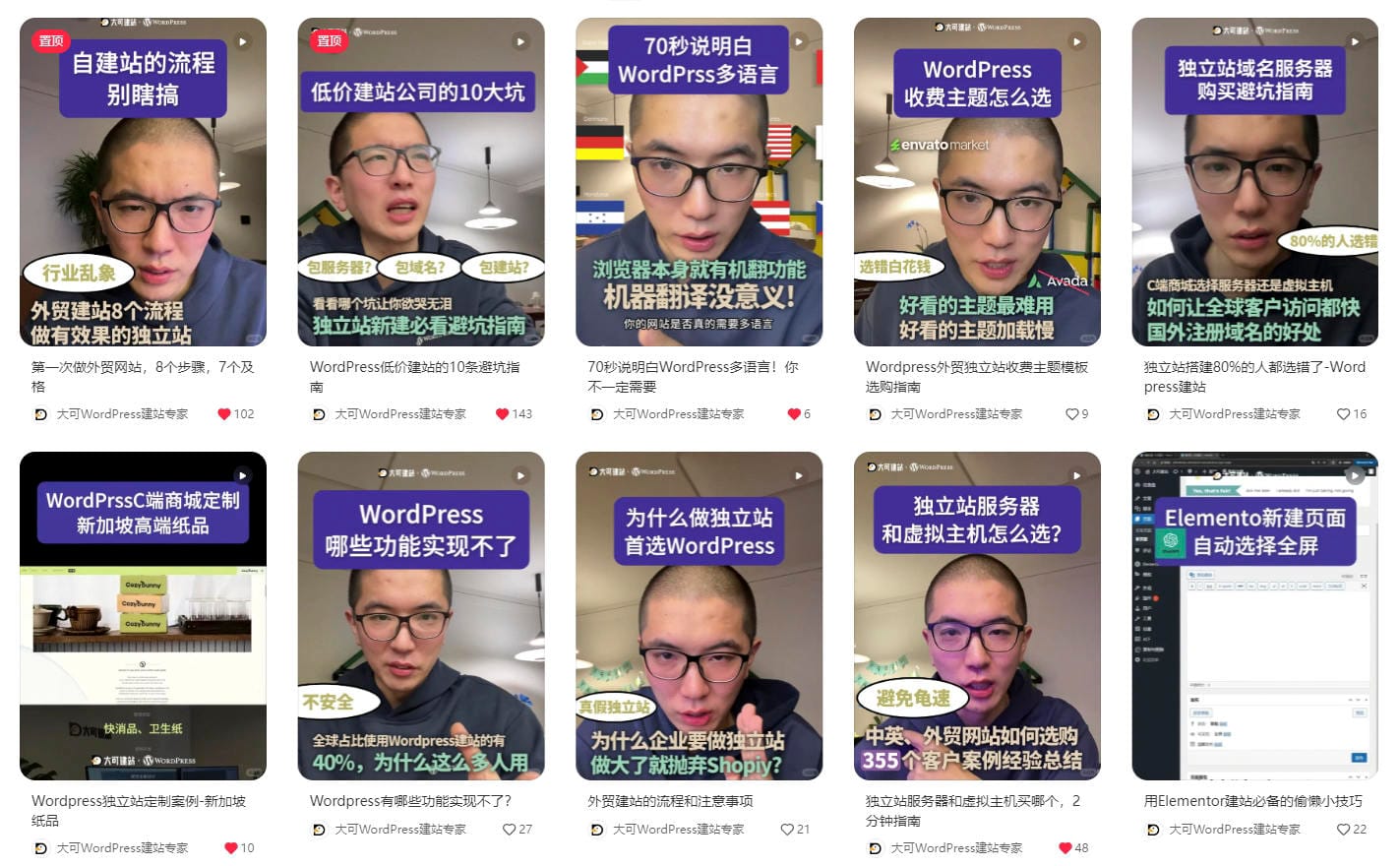
Task: Open the video 自建站的流程别瞎搞
Action: [x=143, y=182]
